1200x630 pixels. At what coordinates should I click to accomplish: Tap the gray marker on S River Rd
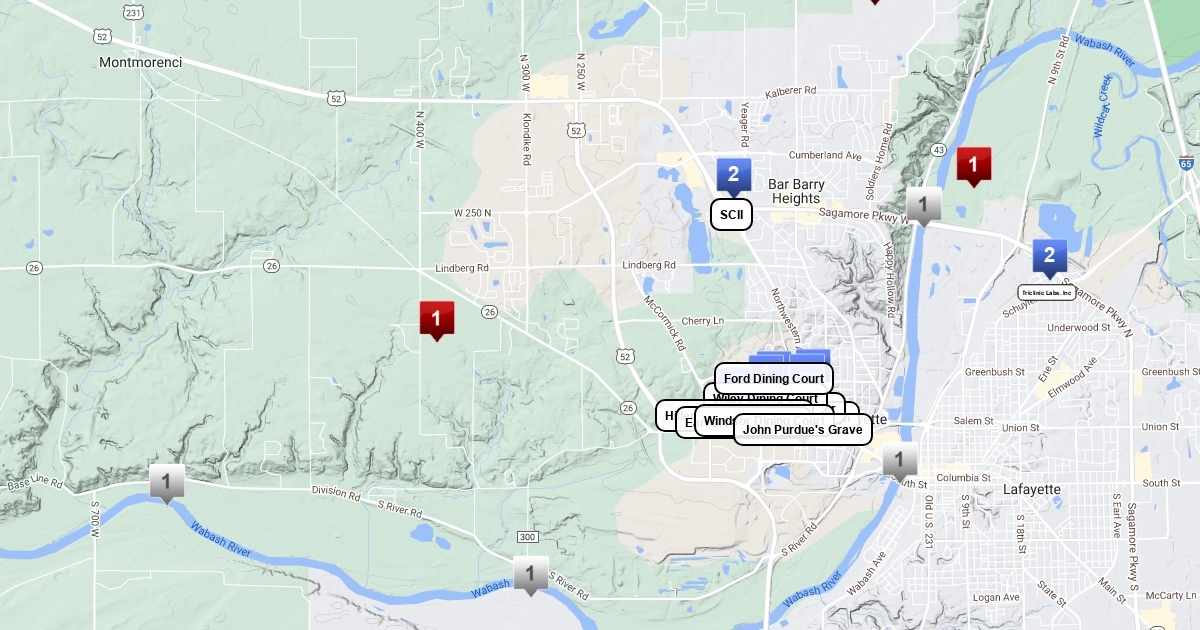530,573
